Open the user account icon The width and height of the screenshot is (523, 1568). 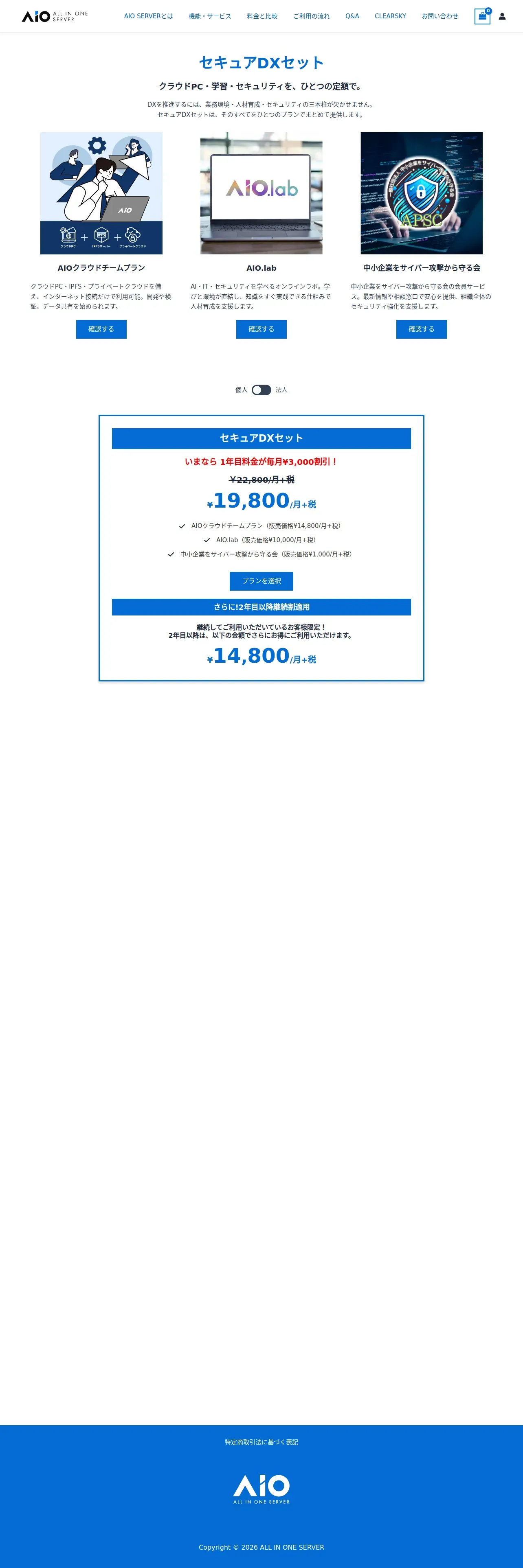[x=502, y=16]
